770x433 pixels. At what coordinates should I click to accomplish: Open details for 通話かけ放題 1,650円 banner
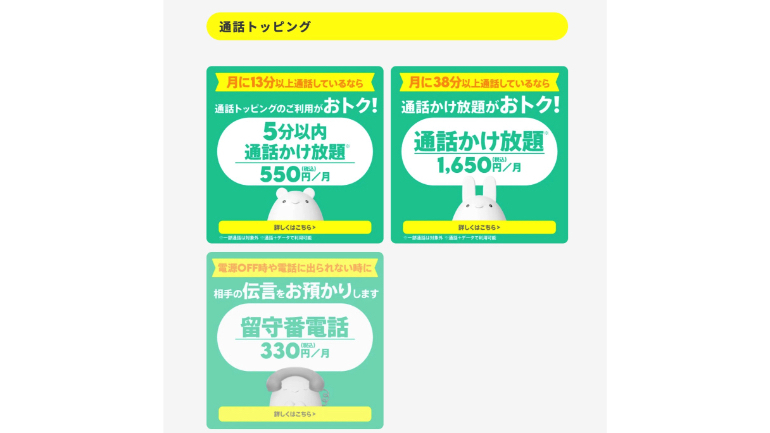[x=479, y=228]
